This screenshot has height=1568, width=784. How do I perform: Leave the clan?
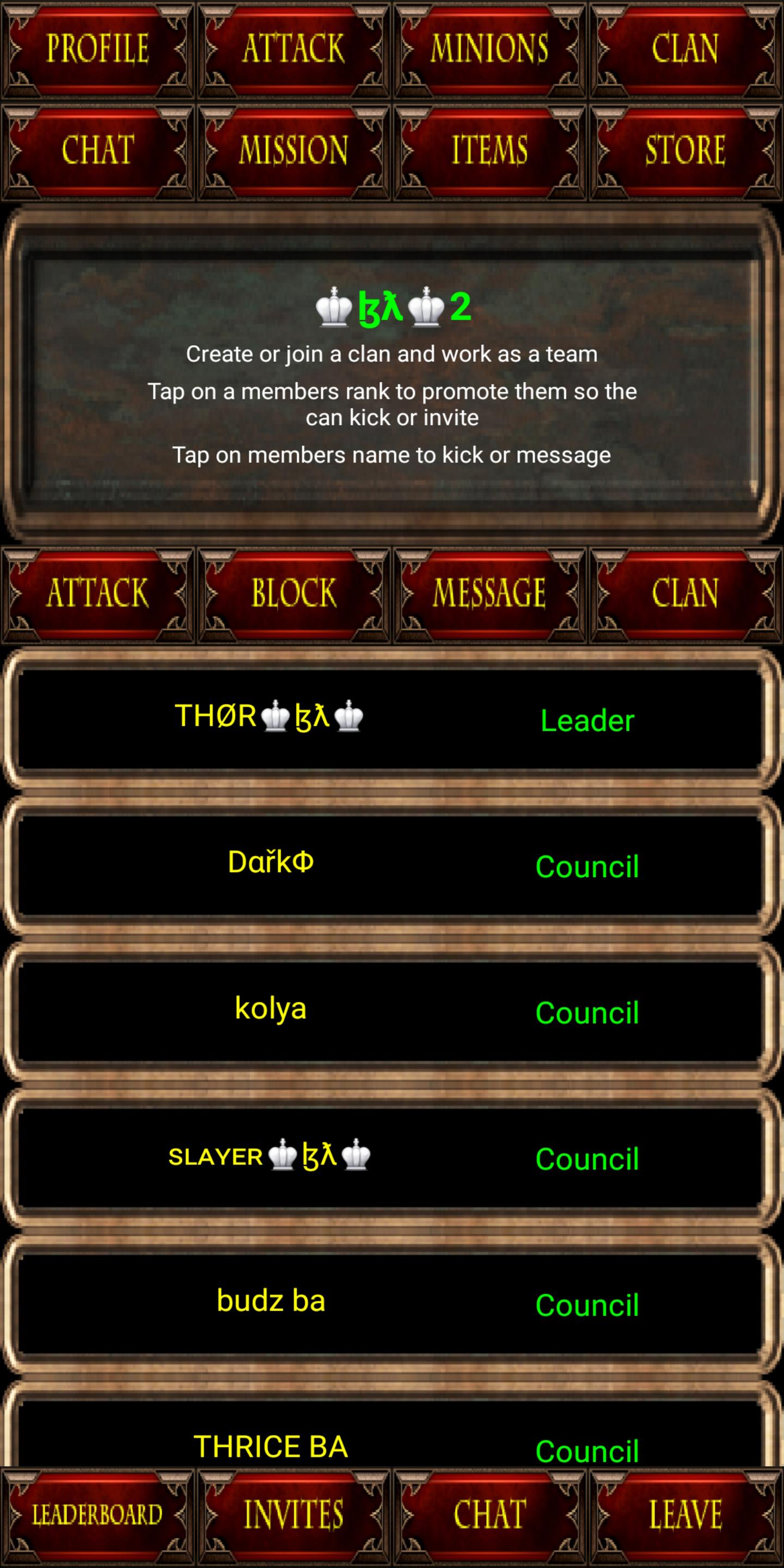685,1516
